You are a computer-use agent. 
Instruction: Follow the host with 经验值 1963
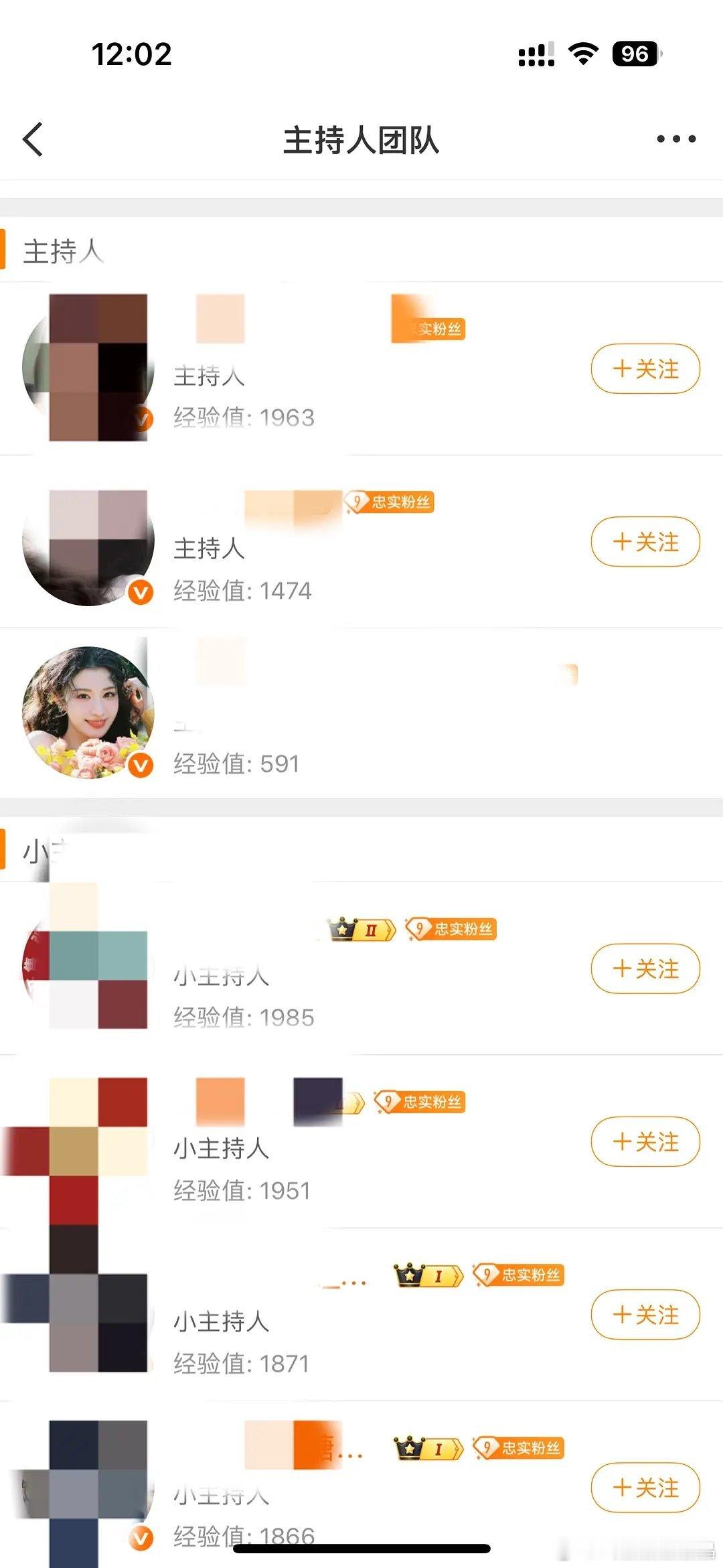tap(644, 368)
